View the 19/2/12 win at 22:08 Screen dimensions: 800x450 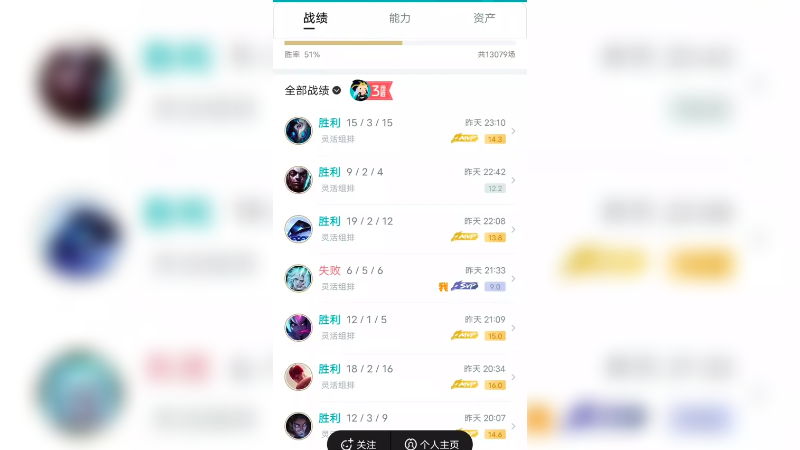click(400, 229)
